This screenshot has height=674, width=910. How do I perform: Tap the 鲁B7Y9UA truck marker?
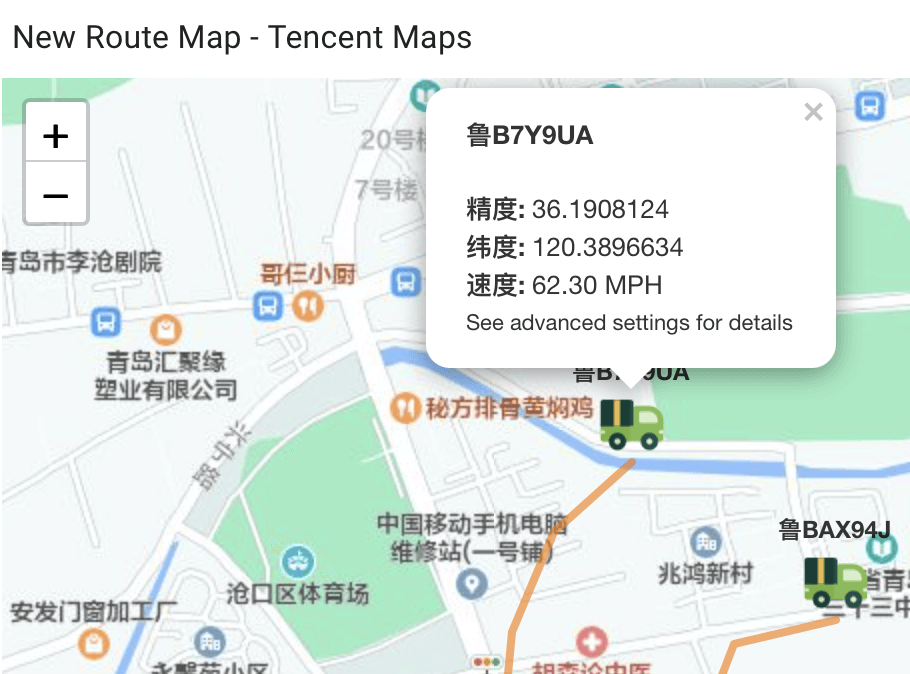[631, 424]
